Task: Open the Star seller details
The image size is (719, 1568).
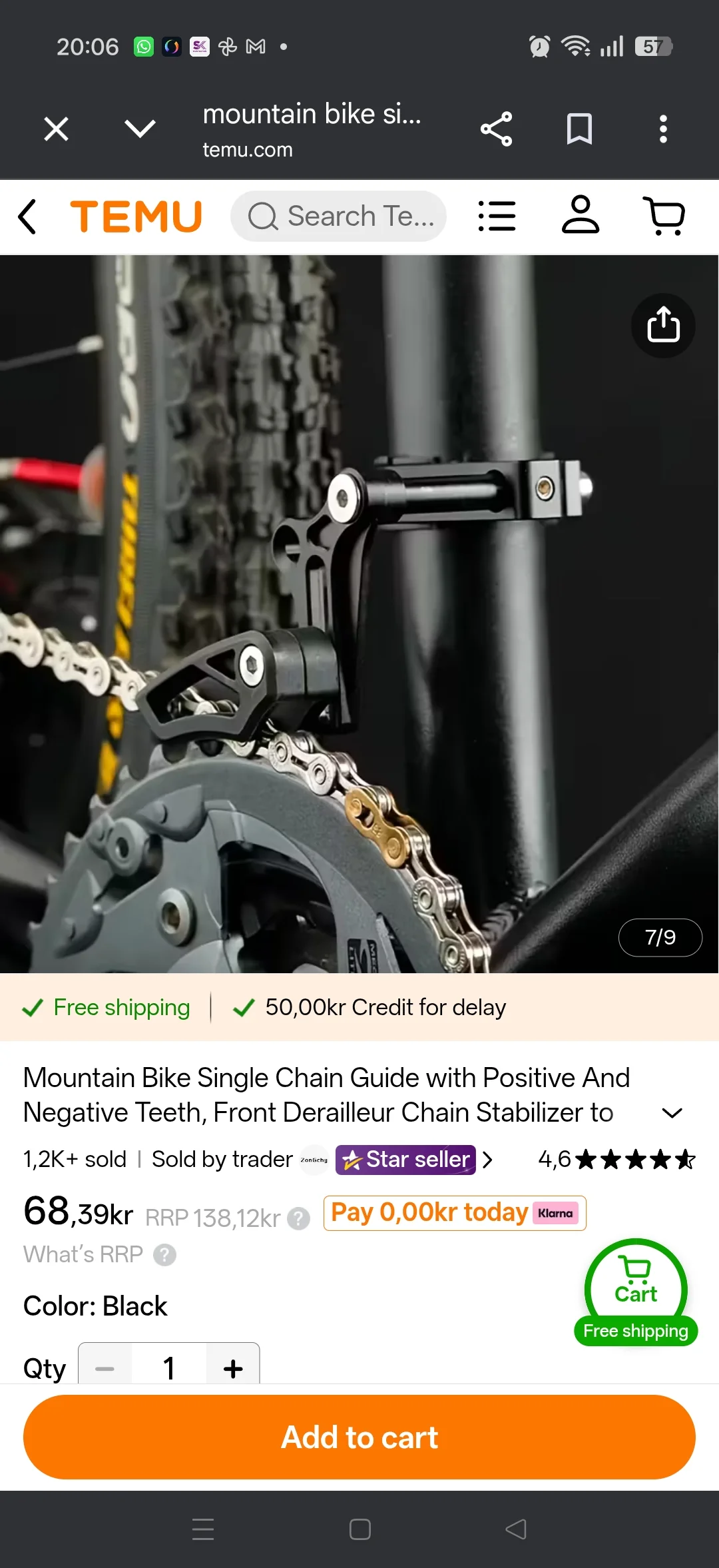Action: tap(414, 1160)
